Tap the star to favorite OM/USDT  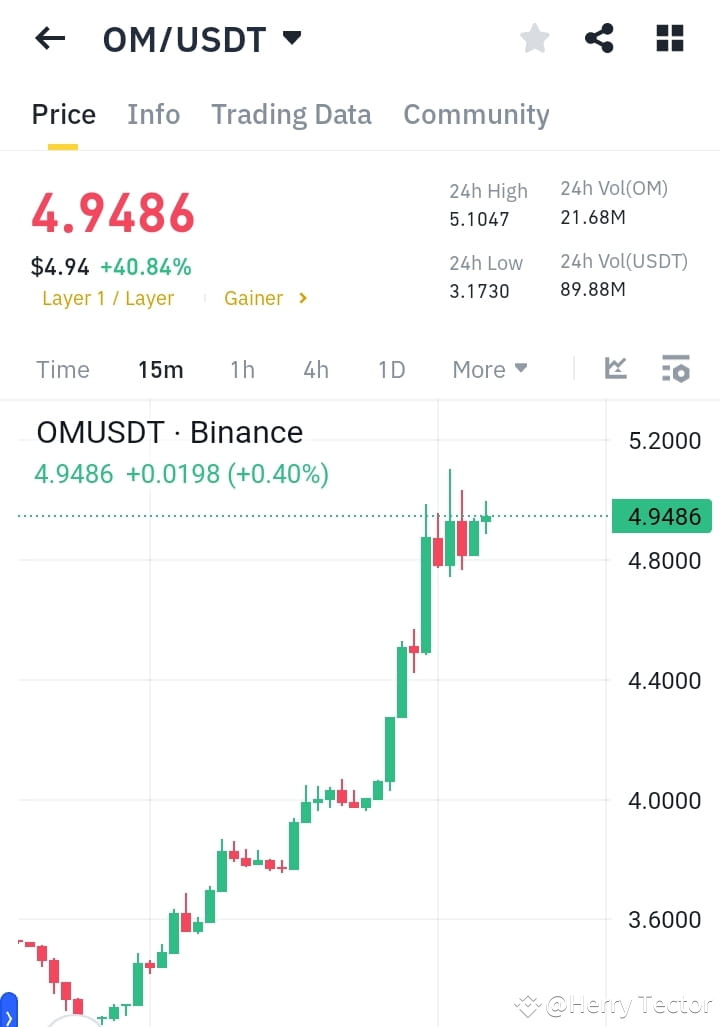(x=534, y=38)
